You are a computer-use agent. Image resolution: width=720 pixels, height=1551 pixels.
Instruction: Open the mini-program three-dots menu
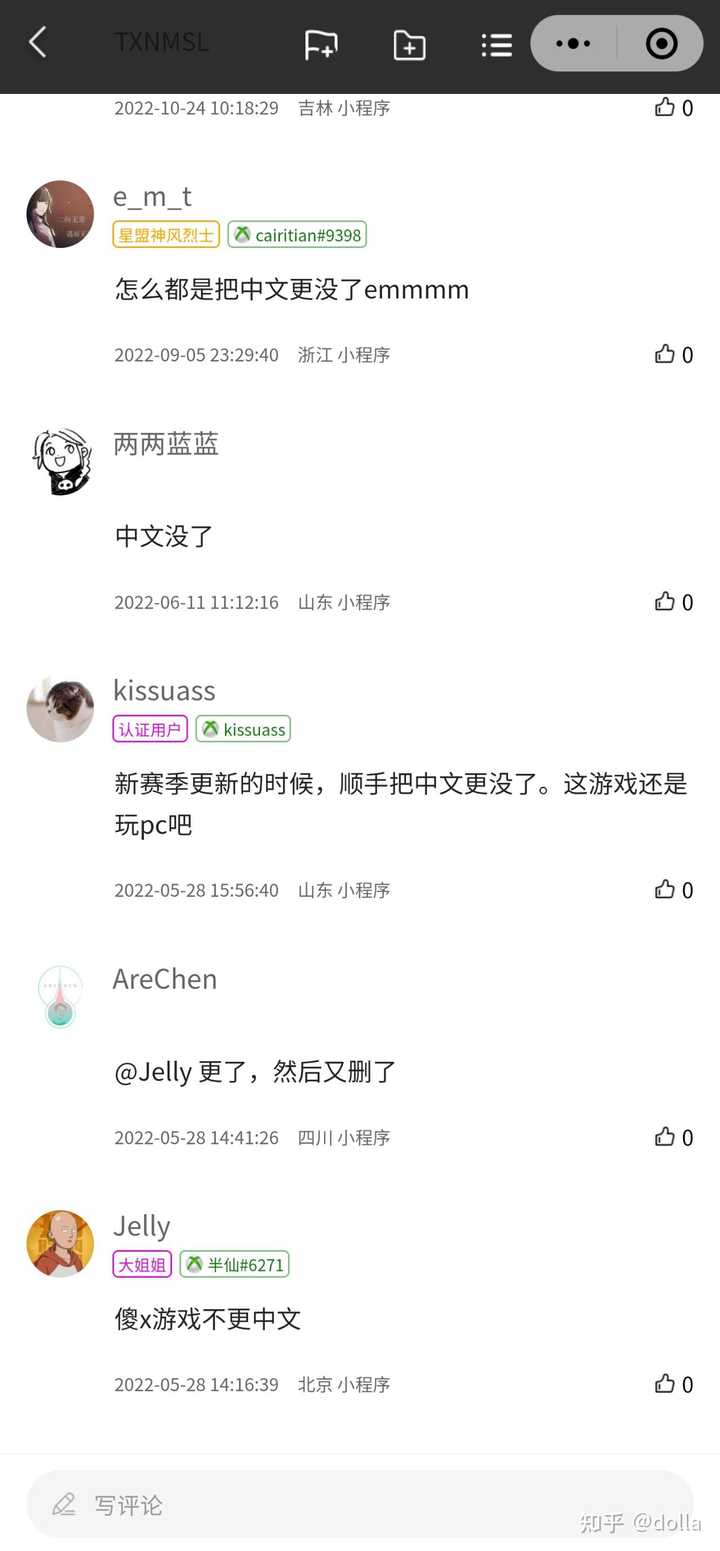pos(573,44)
